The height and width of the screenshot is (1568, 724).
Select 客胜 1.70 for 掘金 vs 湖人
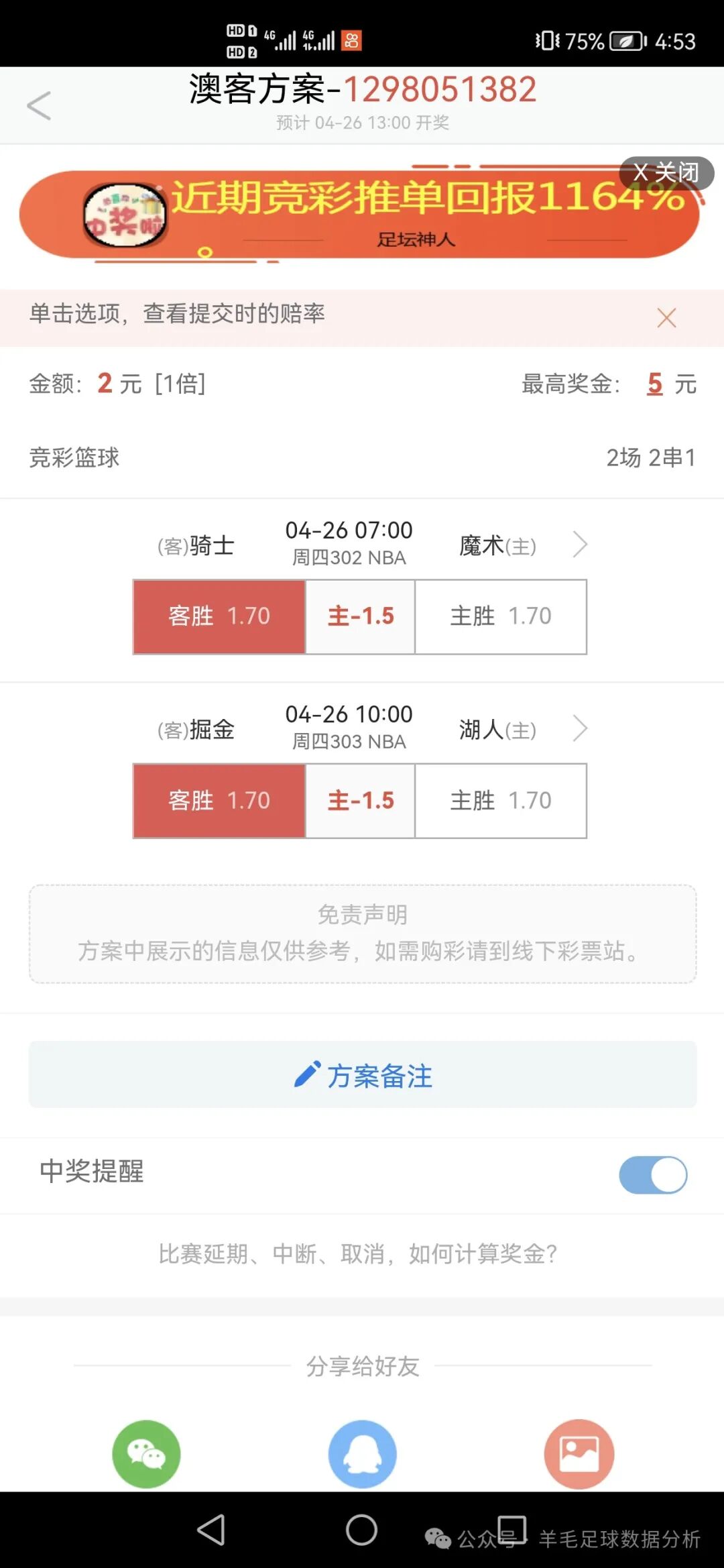pos(219,801)
